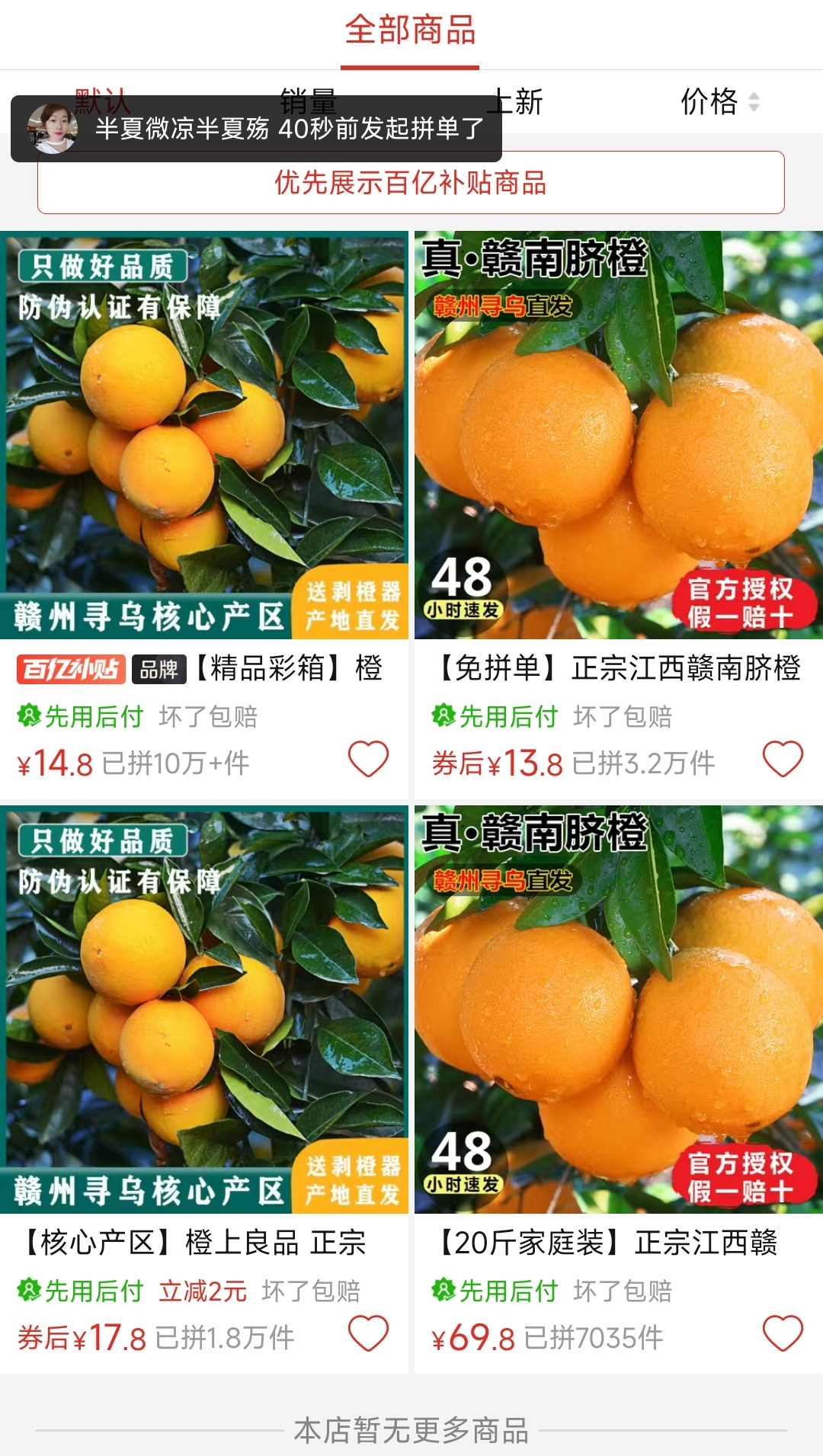
Task: Tap 优先展示百亿补贴商品 button
Action: pyautogui.click(x=411, y=183)
